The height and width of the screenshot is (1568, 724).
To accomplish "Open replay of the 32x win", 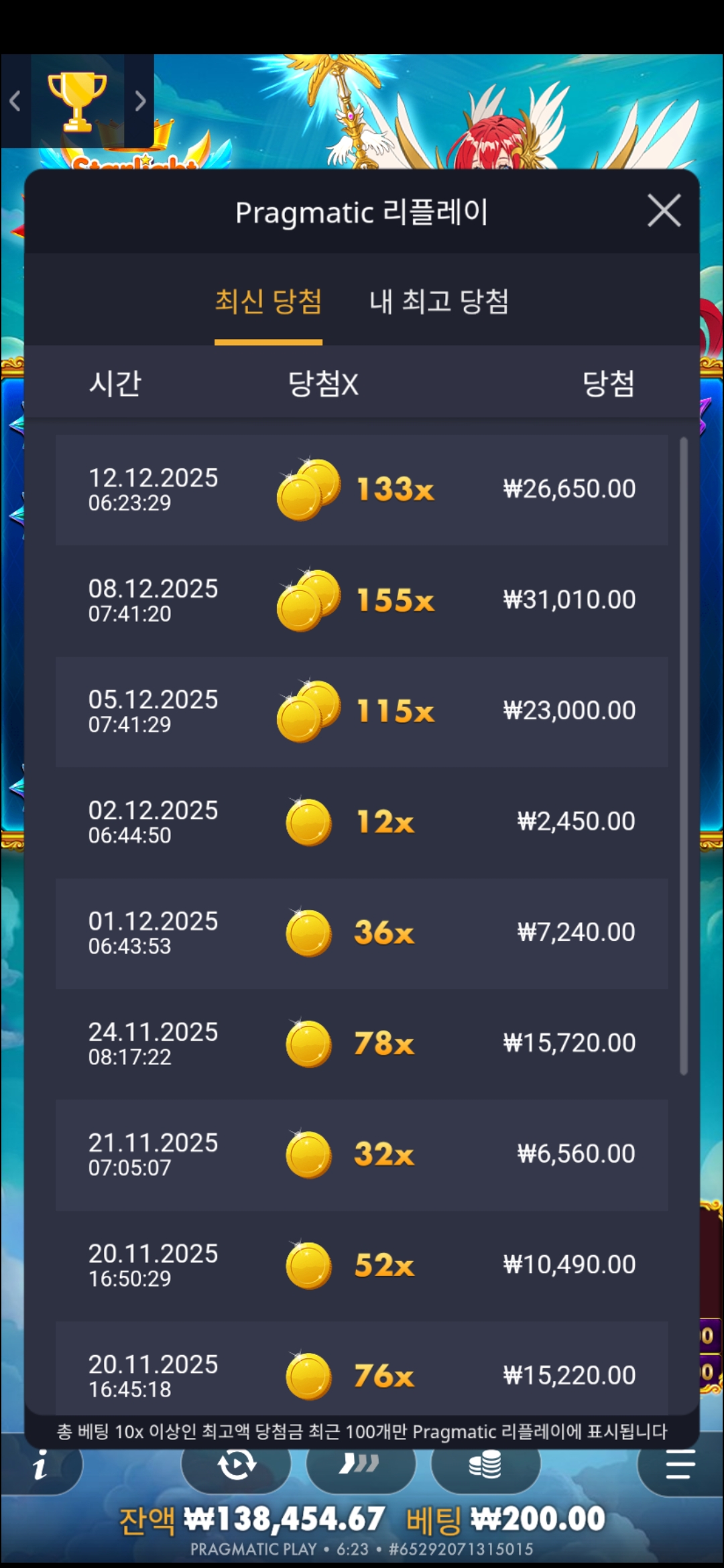I will (x=361, y=1155).
